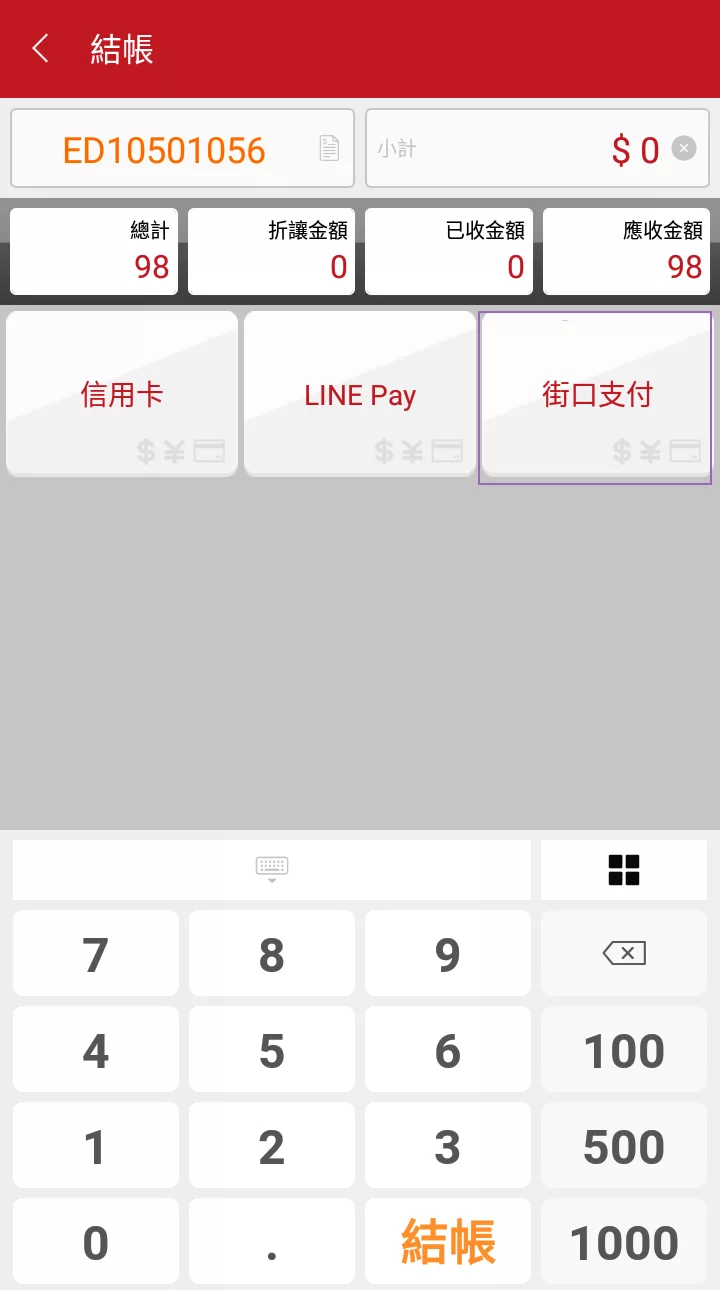Clear the 小計 amount
The image size is (720, 1290).
[x=683, y=149]
